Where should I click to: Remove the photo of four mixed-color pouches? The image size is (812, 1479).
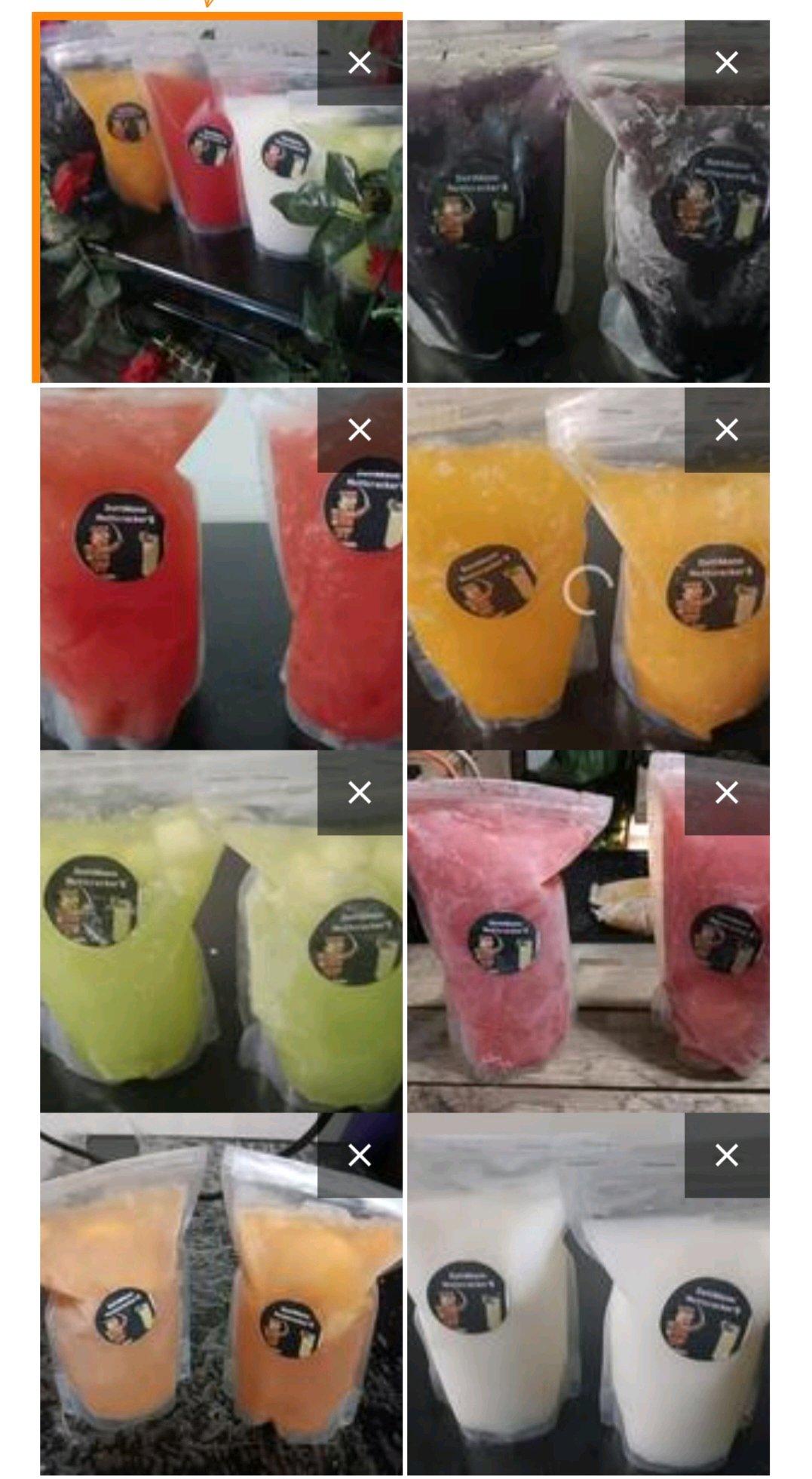pos(360,63)
